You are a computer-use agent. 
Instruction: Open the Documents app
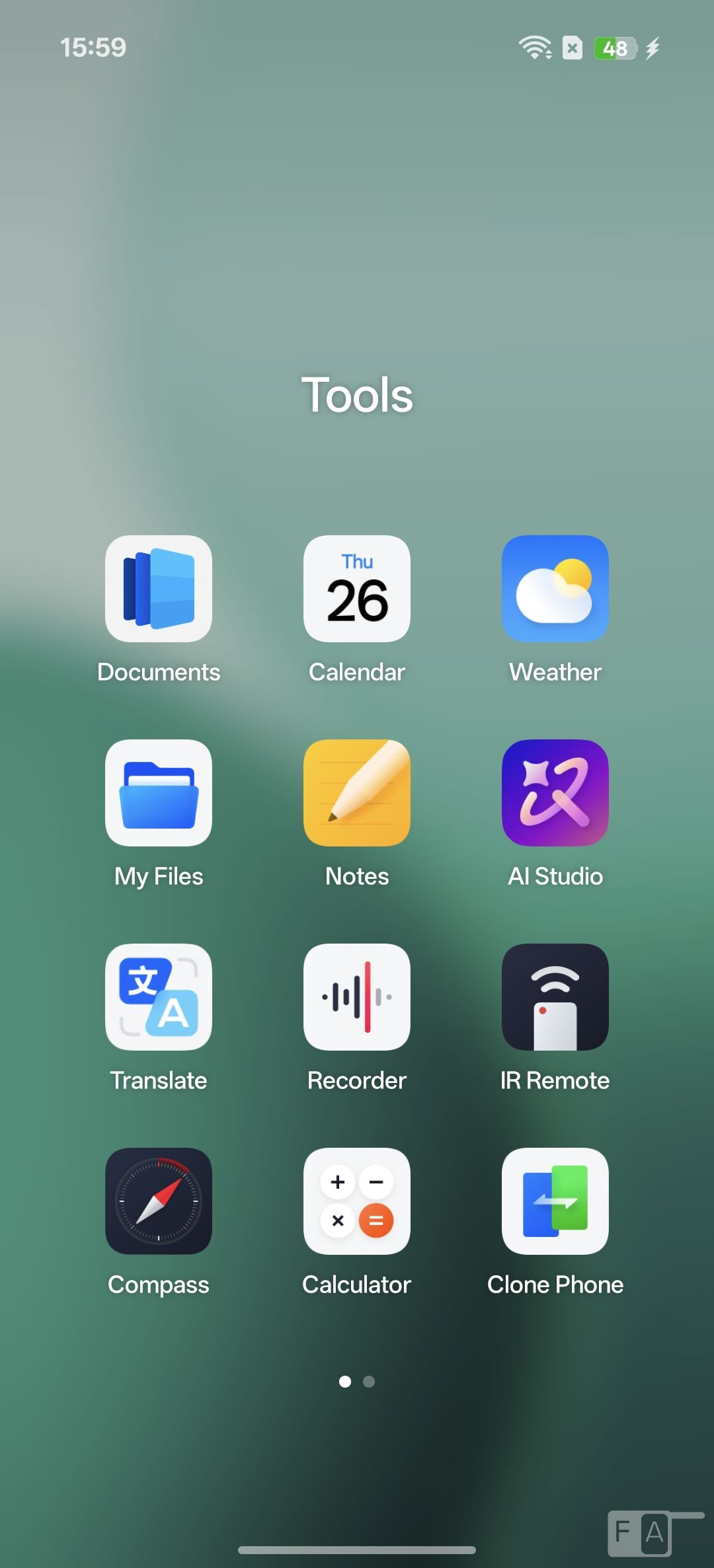(x=159, y=589)
